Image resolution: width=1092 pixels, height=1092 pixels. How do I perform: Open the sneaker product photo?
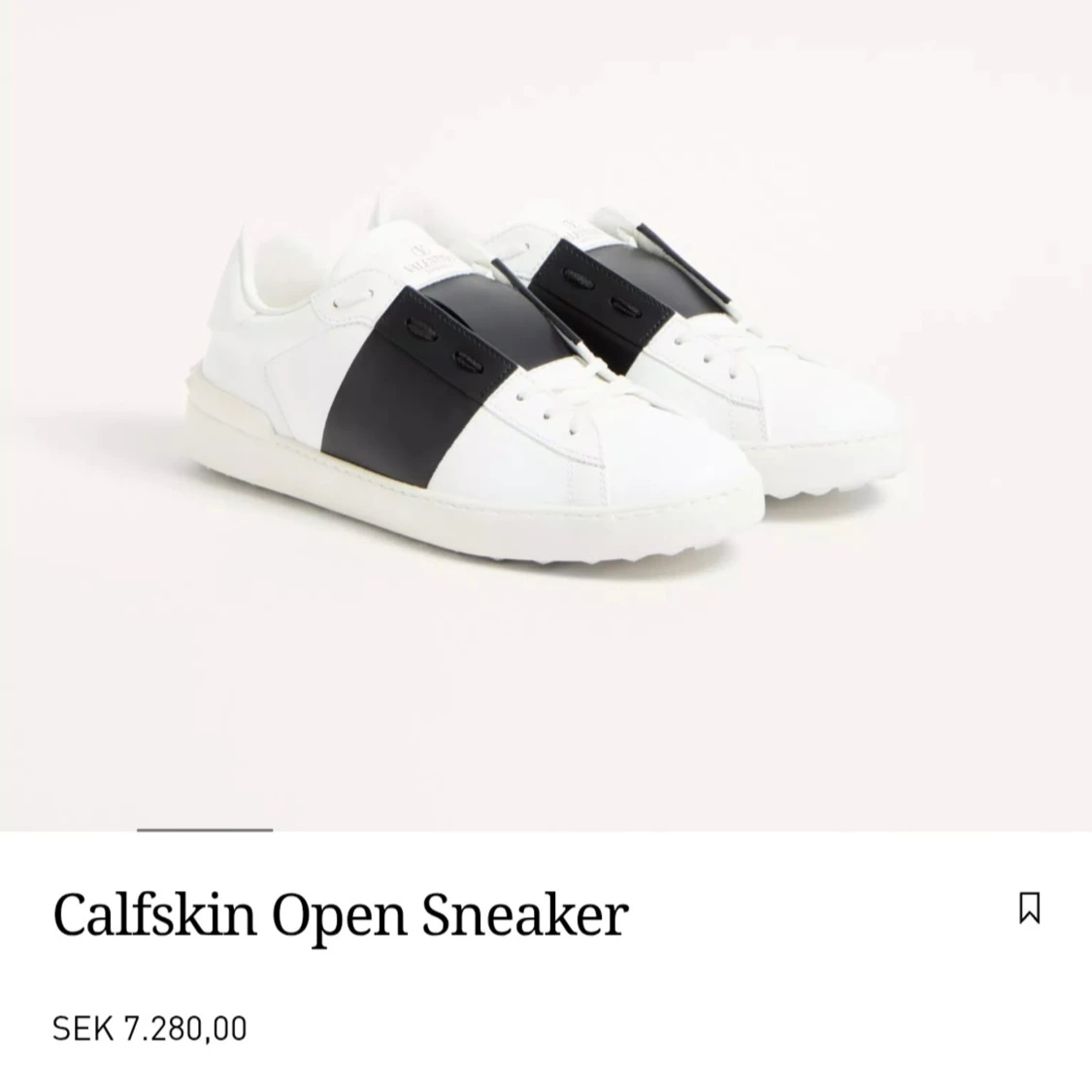pyautogui.click(x=546, y=388)
